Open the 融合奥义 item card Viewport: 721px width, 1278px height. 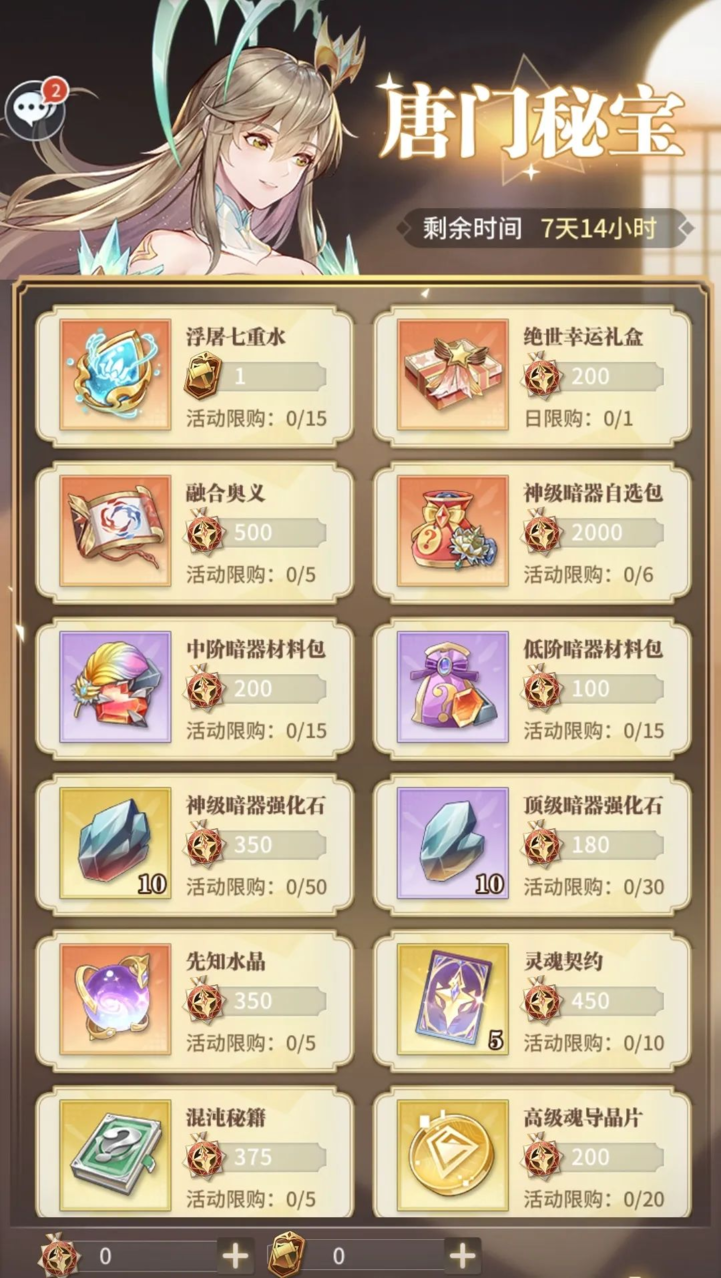pos(195,532)
